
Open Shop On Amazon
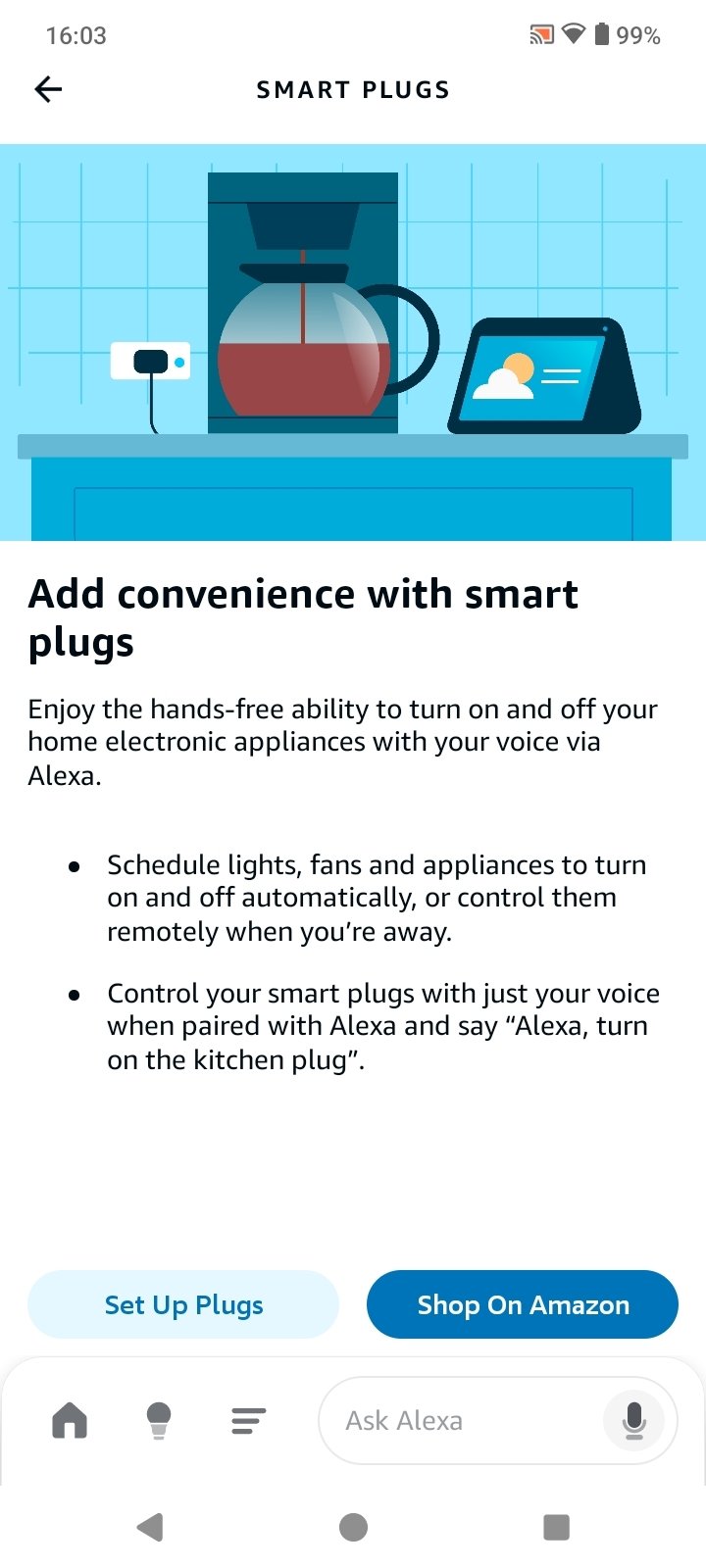click(523, 1304)
